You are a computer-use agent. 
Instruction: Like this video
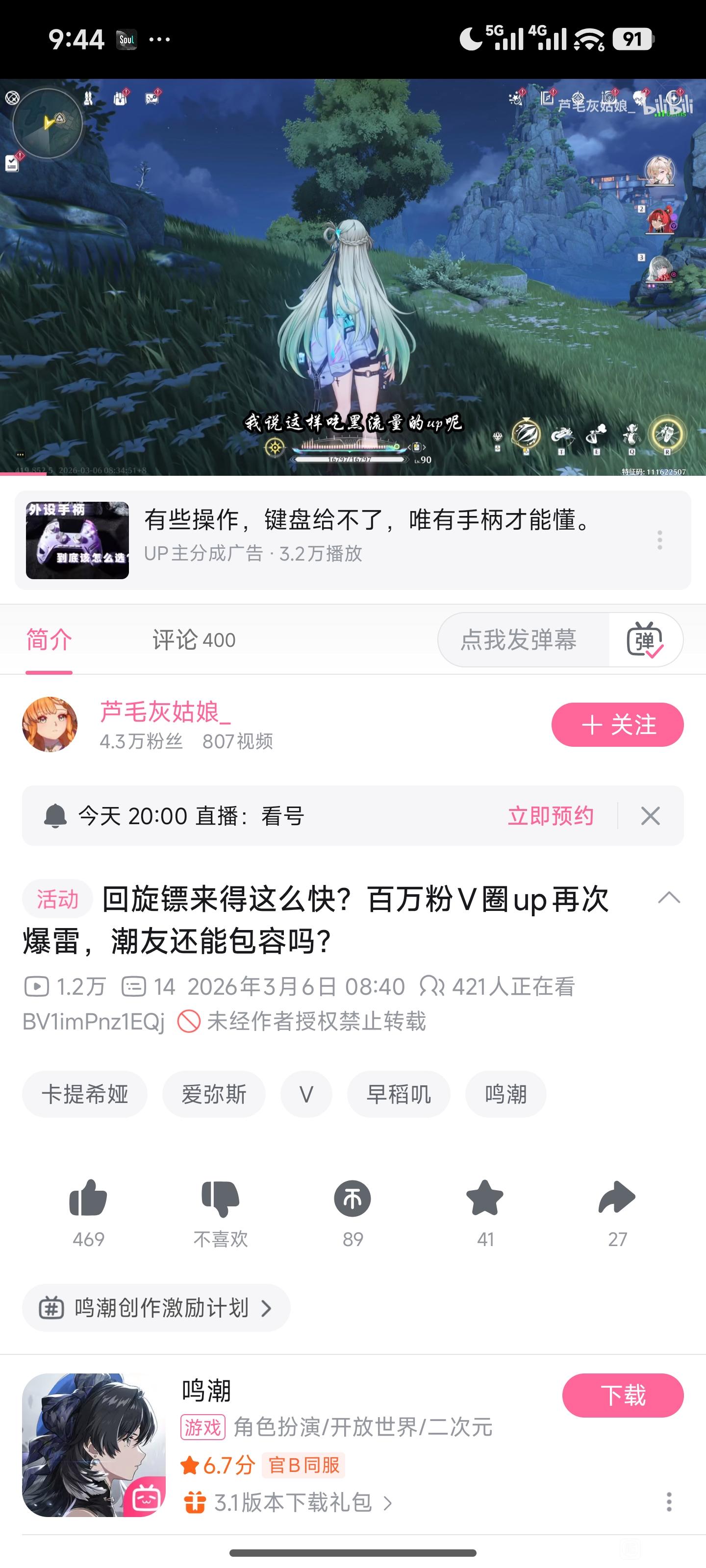(x=88, y=1199)
